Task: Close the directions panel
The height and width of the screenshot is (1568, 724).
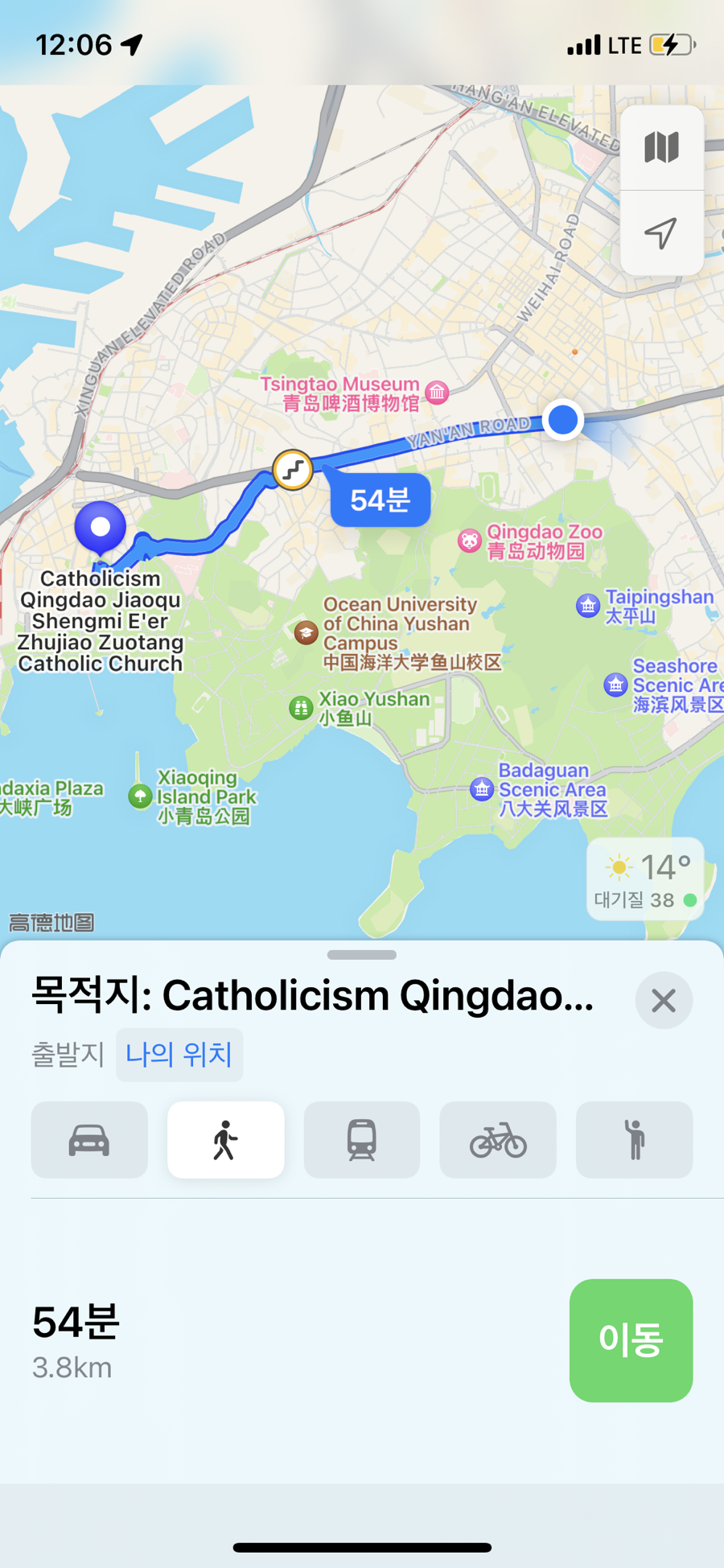Action: (x=663, y=1000)
